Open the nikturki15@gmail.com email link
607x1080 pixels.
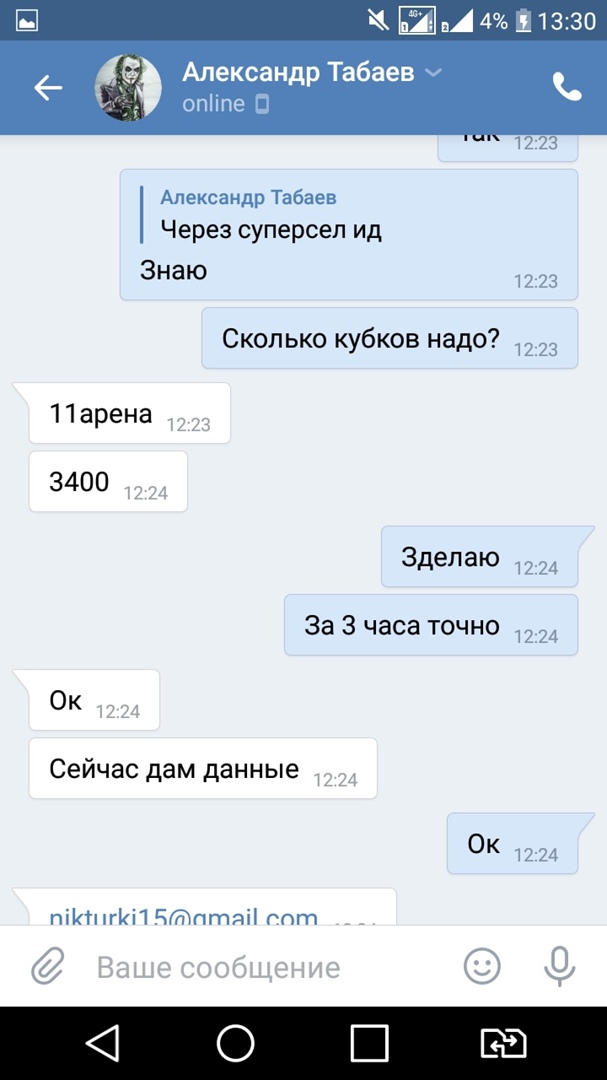coord(184,916)
